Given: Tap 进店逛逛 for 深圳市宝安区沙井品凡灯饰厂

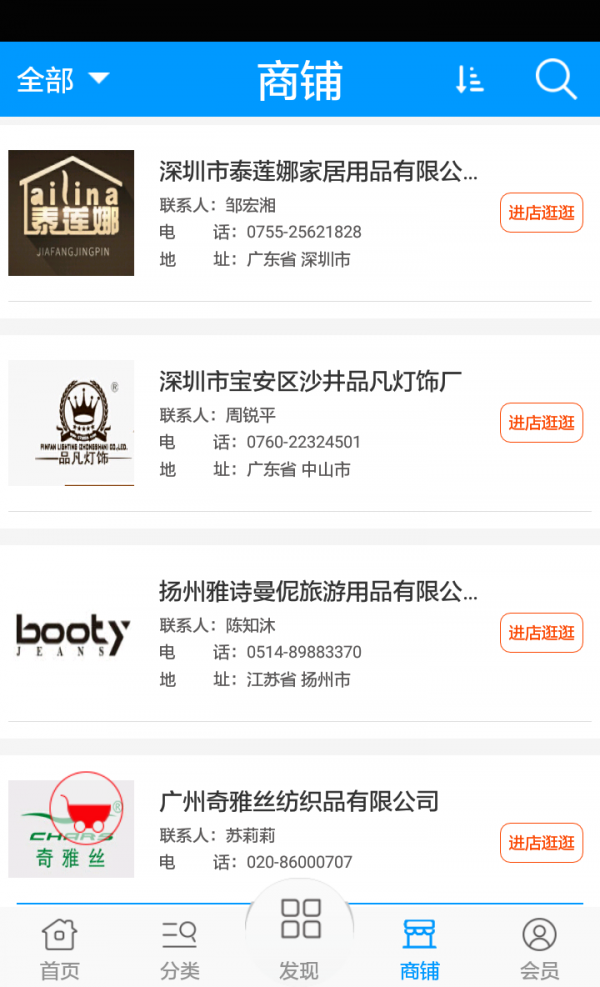Looking at the screenshot, I should [x=541, y=423].
